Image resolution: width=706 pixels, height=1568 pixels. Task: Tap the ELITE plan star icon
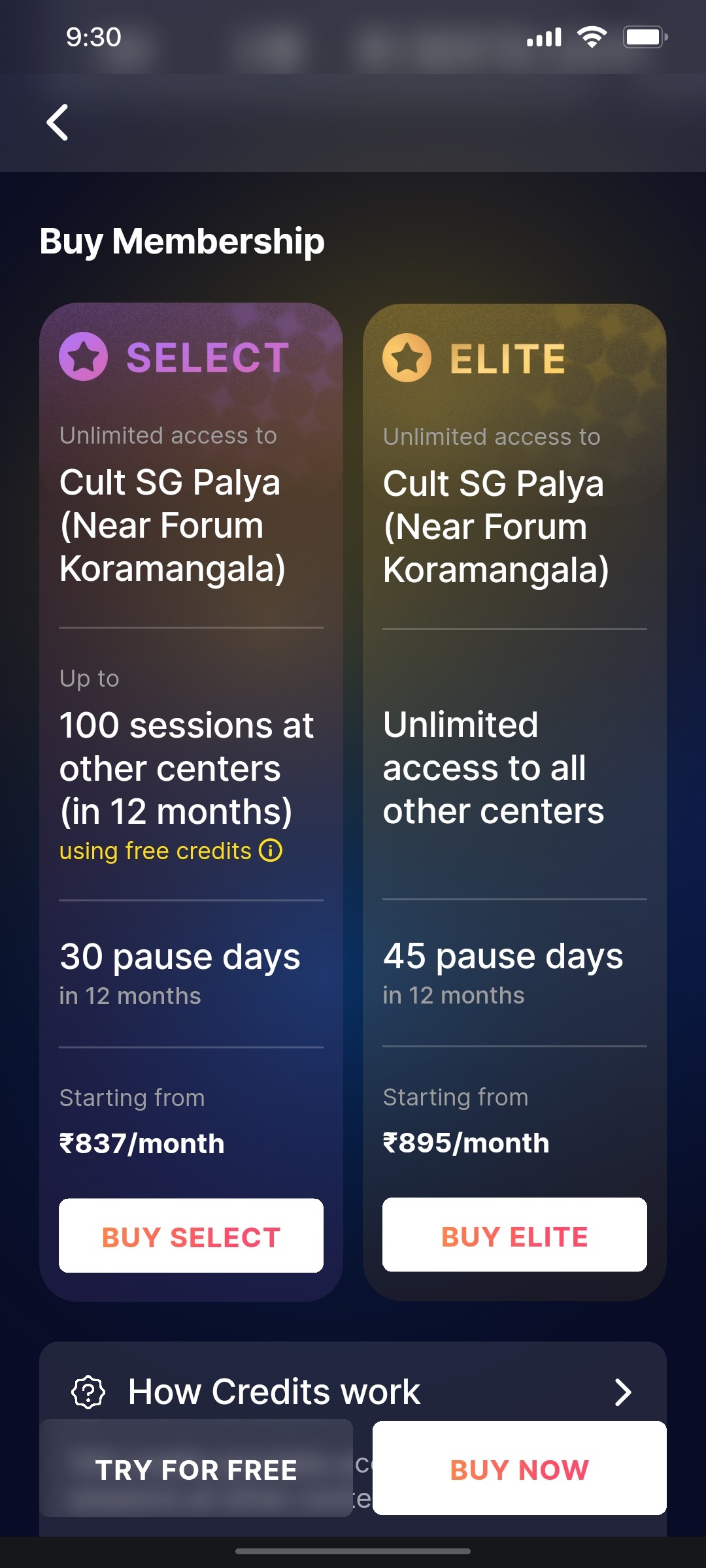tap(409, 357)
